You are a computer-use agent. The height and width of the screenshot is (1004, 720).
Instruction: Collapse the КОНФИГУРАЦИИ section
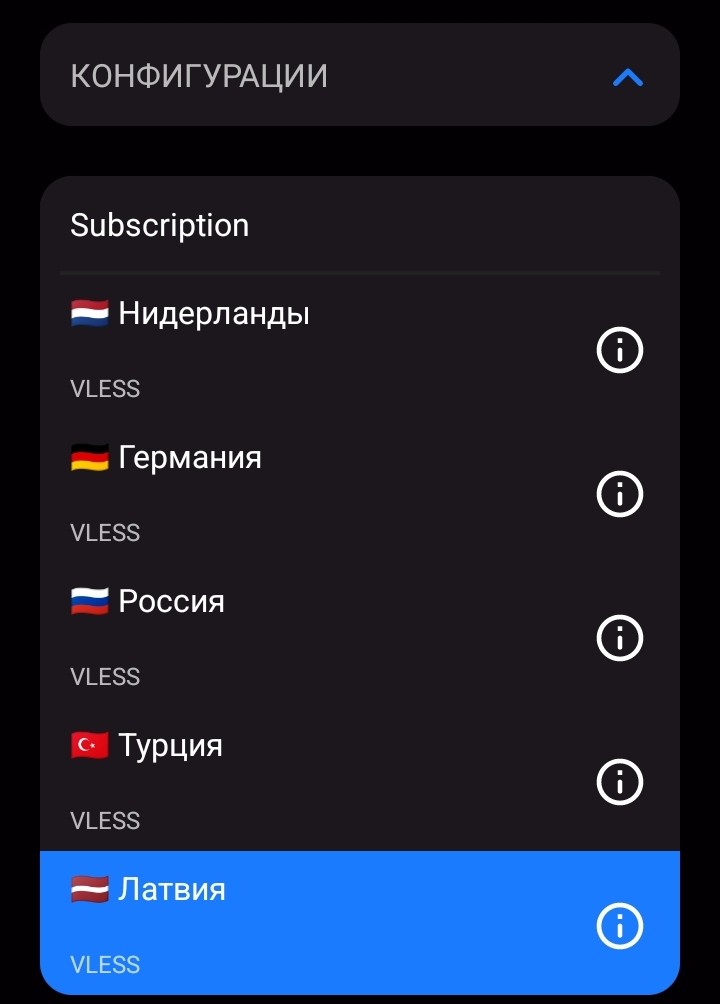(x=627, y=77)
